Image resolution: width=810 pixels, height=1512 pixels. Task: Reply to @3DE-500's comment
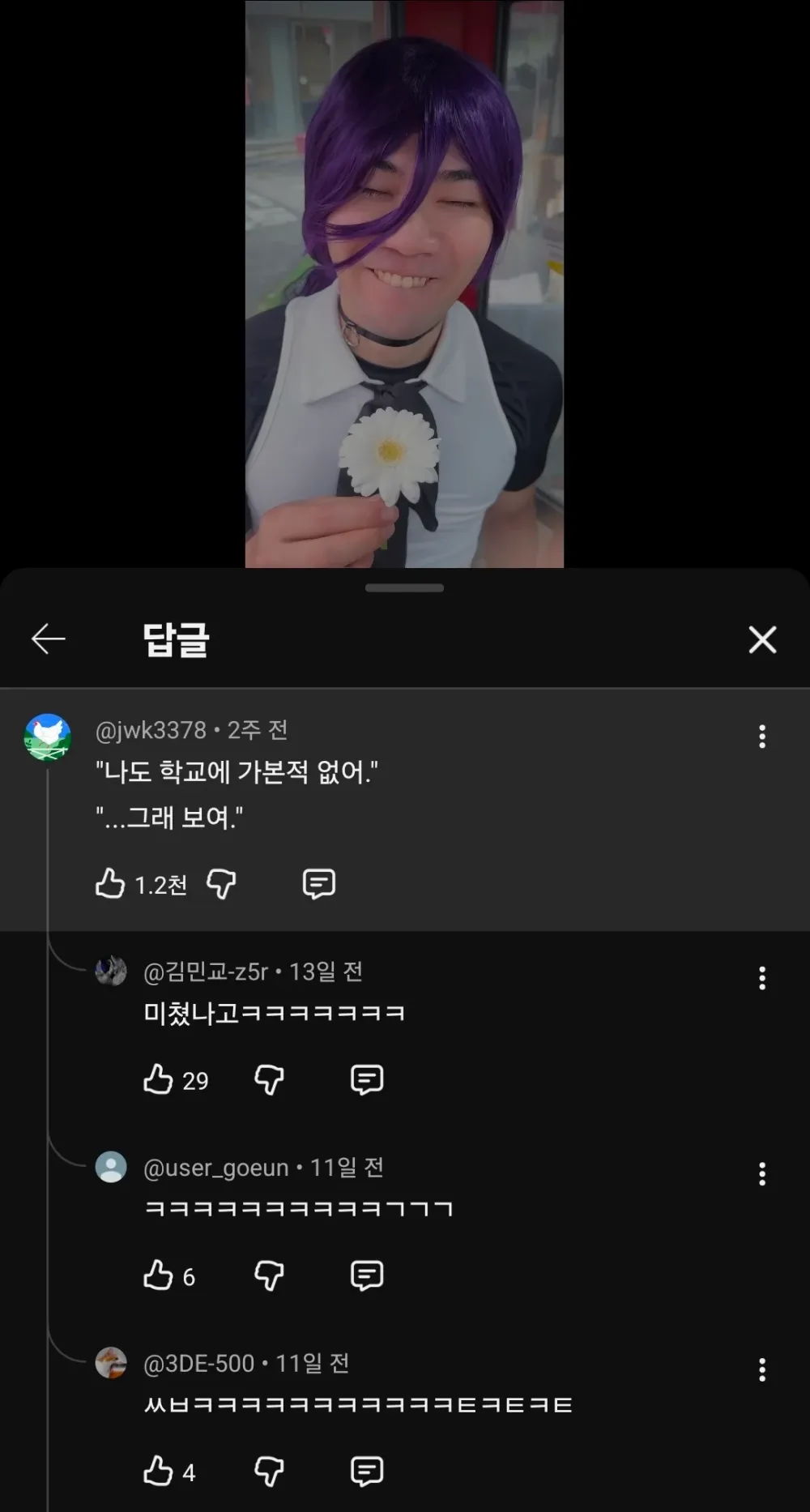pos(366,1471)
